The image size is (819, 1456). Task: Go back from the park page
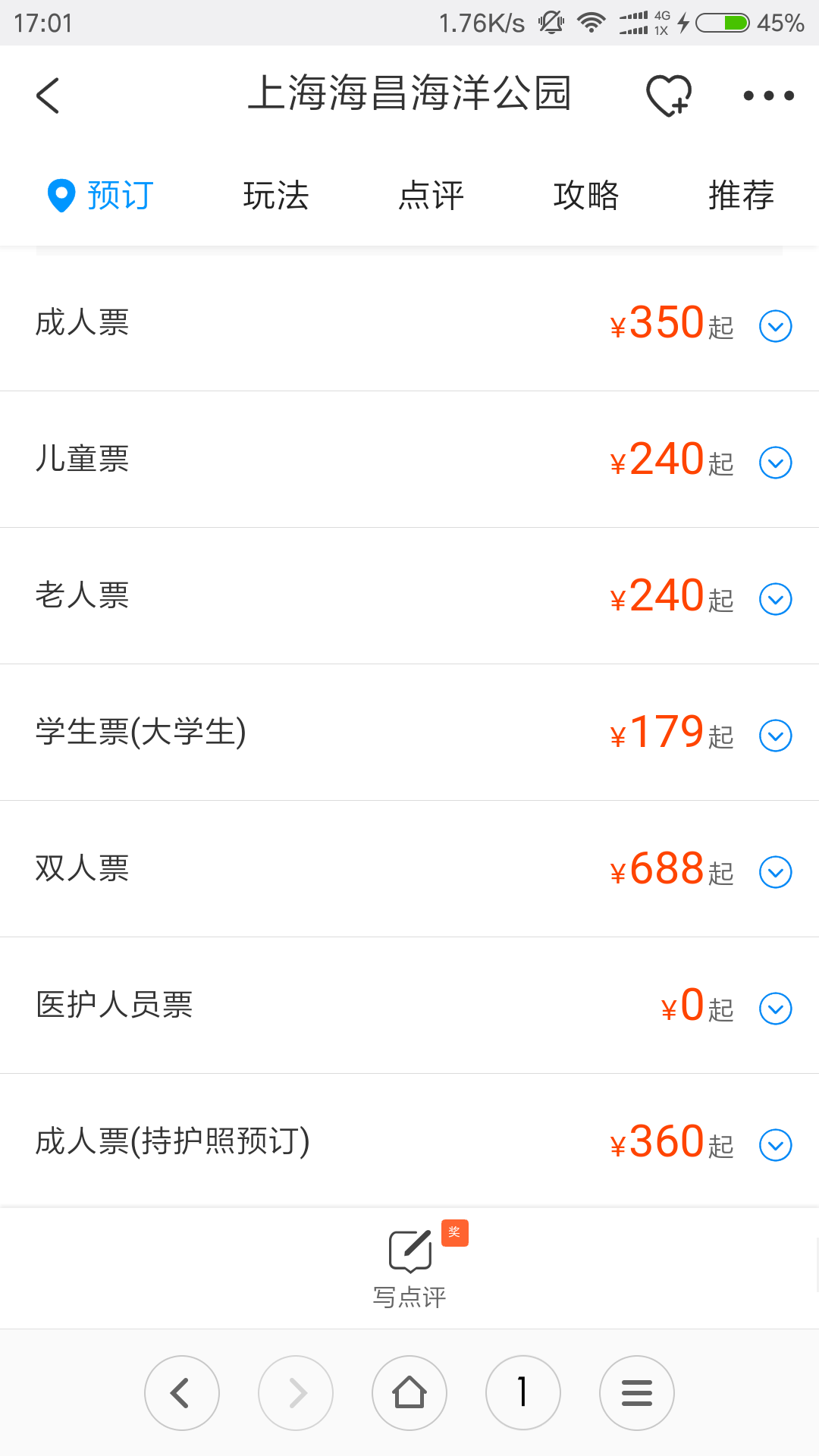click(48, 96)
